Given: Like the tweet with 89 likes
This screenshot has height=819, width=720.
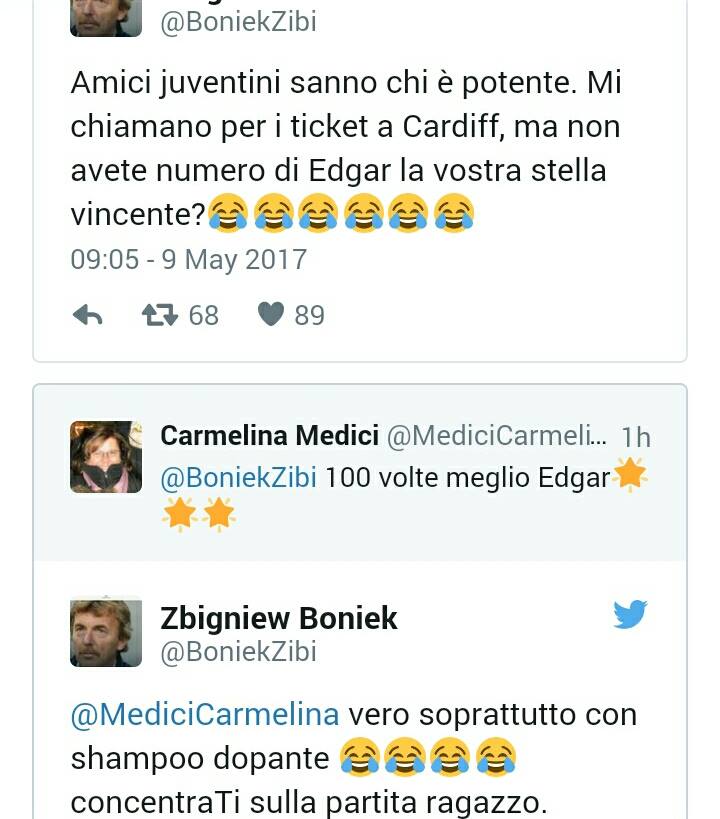Looking at the screenshot, I should click(x=271, y=316).
